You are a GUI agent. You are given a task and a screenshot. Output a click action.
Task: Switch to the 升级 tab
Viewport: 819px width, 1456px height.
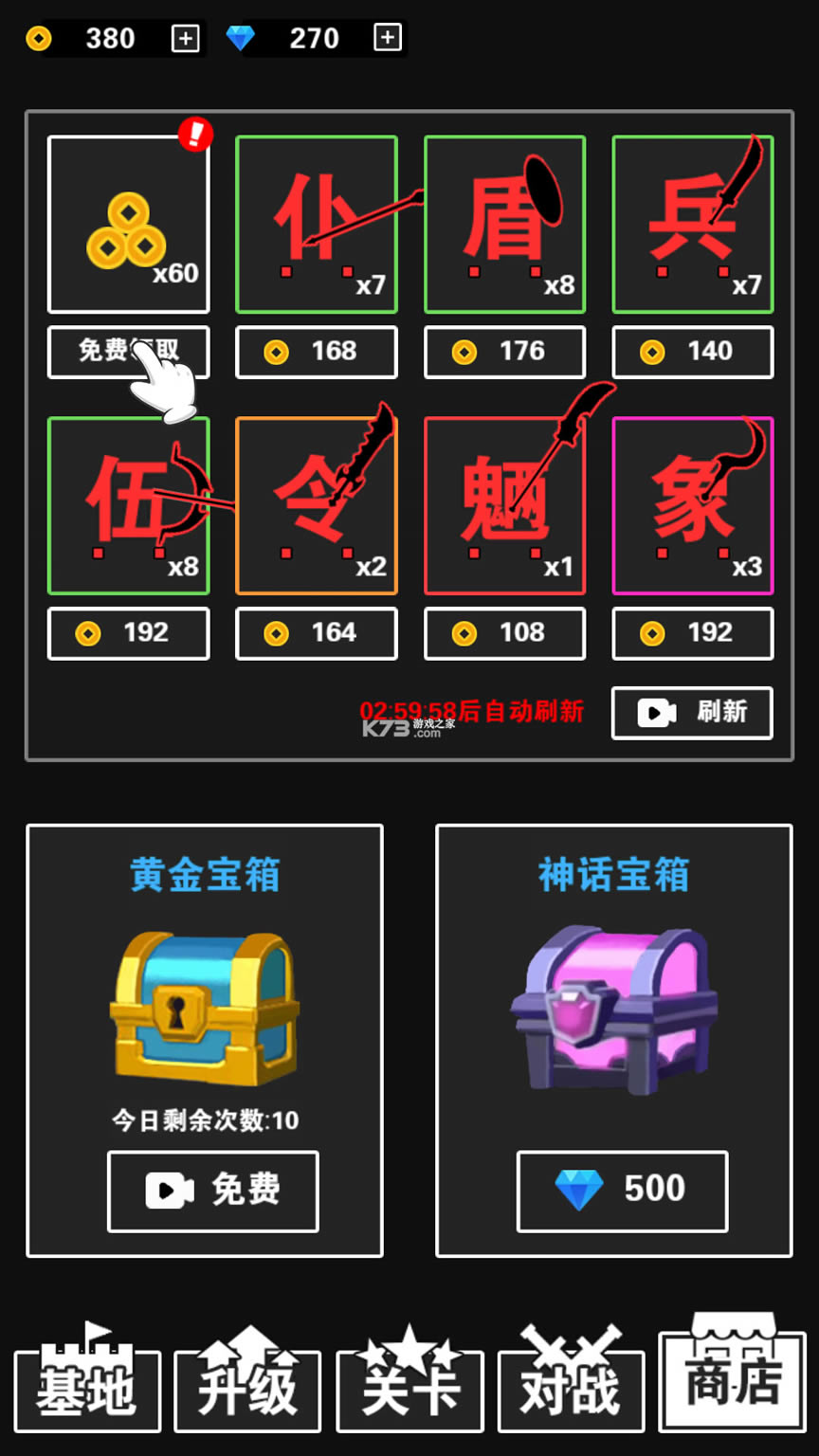coord(247,1386)
